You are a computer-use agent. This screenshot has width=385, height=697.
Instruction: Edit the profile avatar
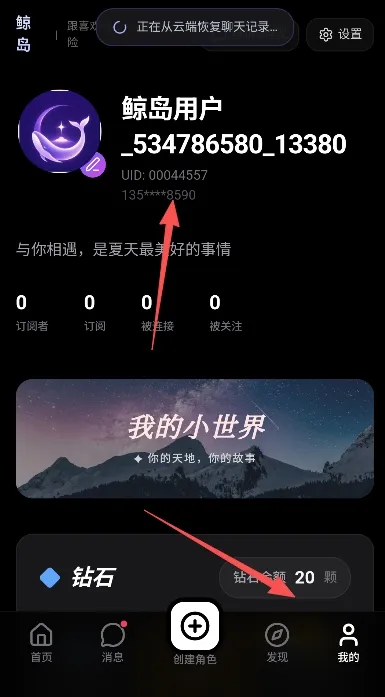(93, 165)
